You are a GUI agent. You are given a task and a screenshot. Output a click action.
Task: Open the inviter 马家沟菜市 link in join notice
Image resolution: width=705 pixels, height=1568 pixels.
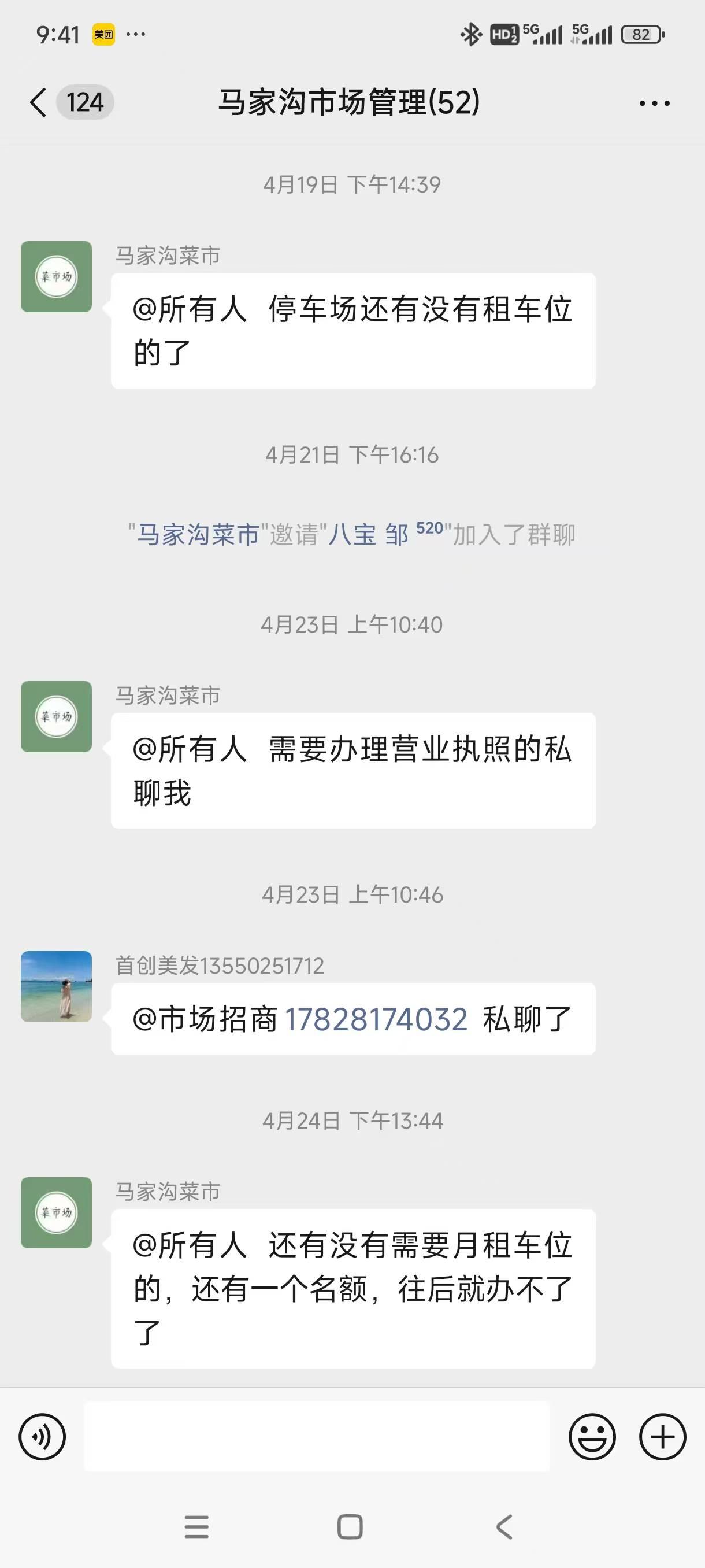point(198,534)
